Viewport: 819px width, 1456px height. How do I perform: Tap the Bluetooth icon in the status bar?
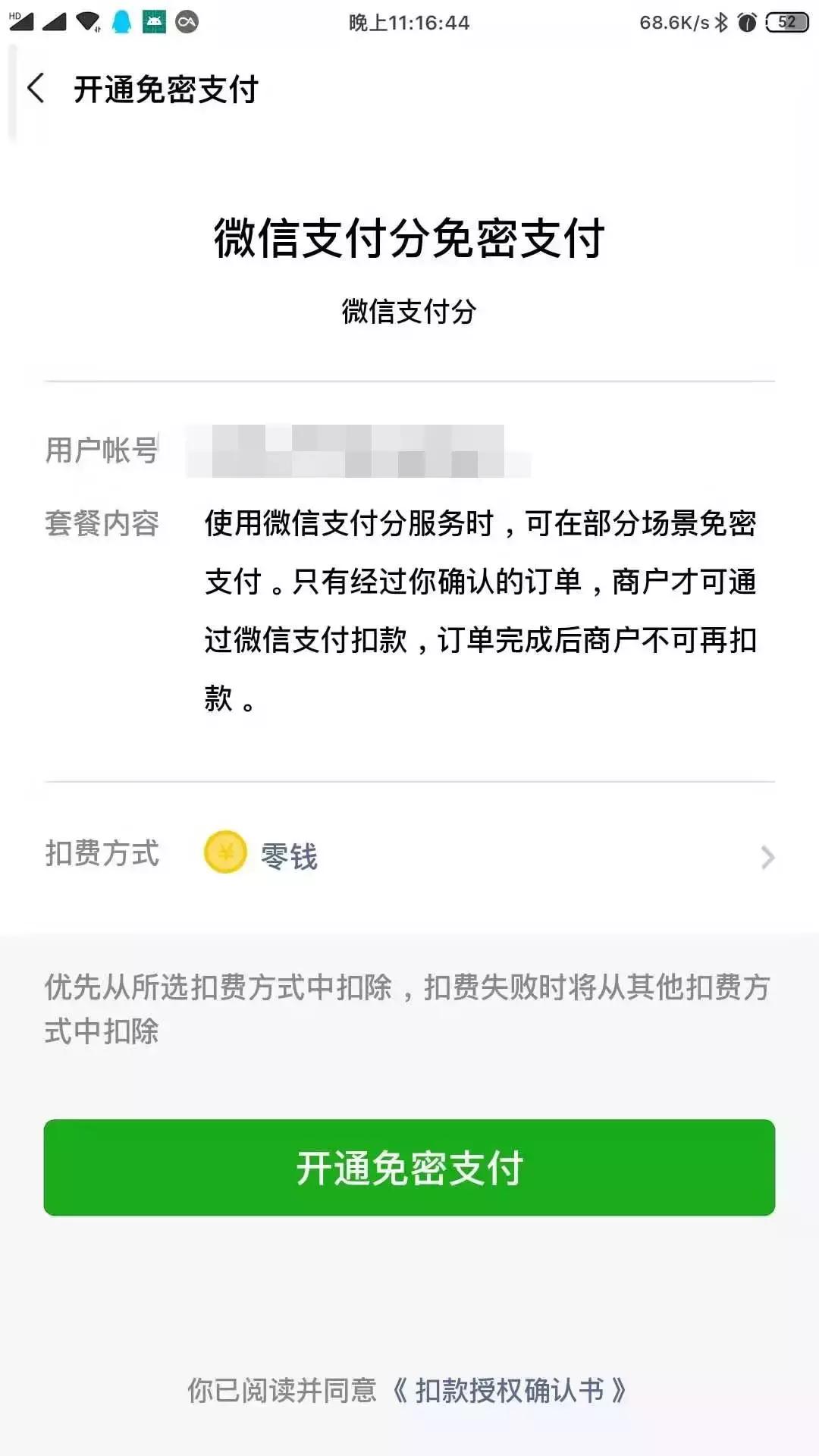pos(720,21)
